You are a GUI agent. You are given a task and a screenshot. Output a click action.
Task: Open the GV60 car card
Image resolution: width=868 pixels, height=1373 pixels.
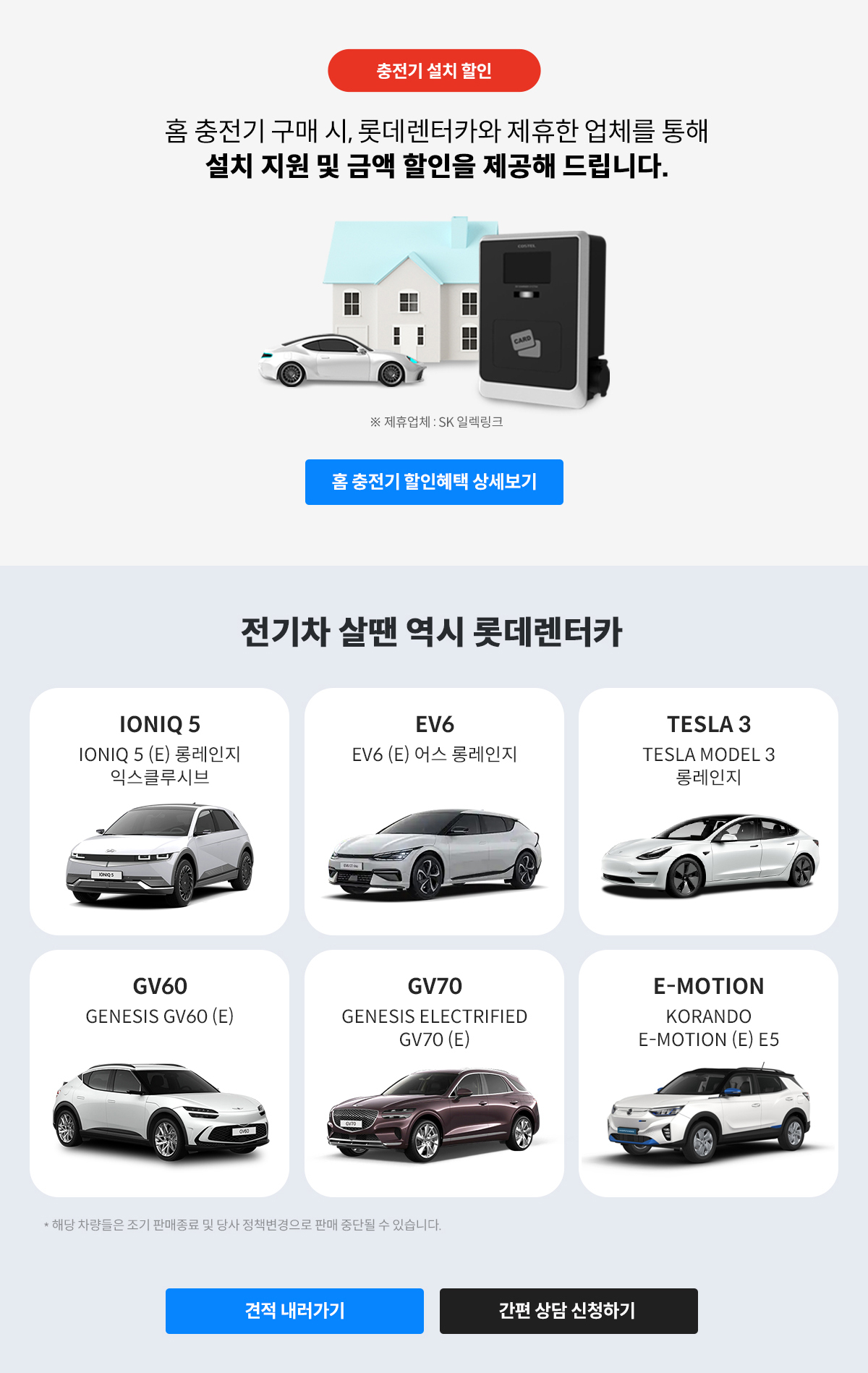[x=159, y=1073]
